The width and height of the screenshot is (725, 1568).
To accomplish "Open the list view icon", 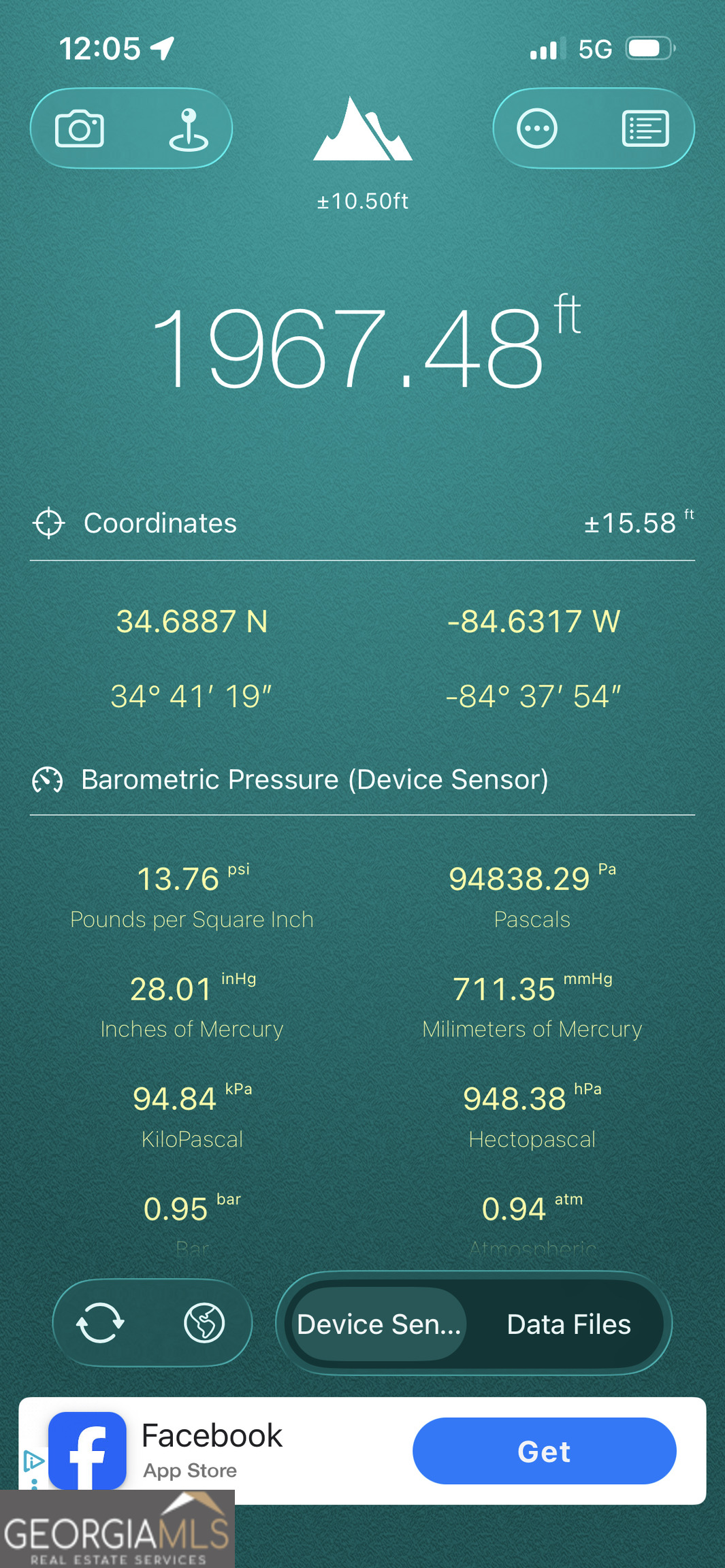I will point(645,129).
